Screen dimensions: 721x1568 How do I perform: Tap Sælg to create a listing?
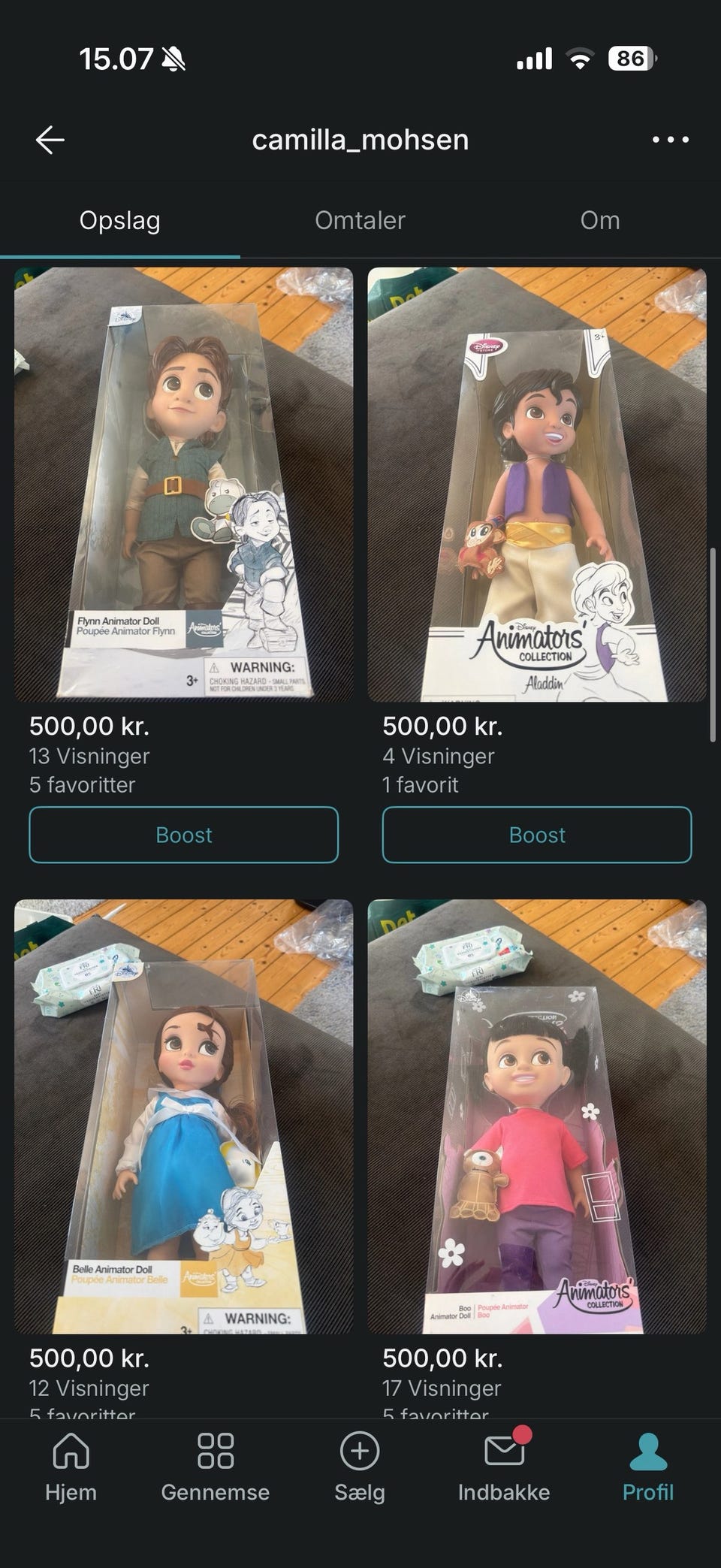[x=360, y=1467]
